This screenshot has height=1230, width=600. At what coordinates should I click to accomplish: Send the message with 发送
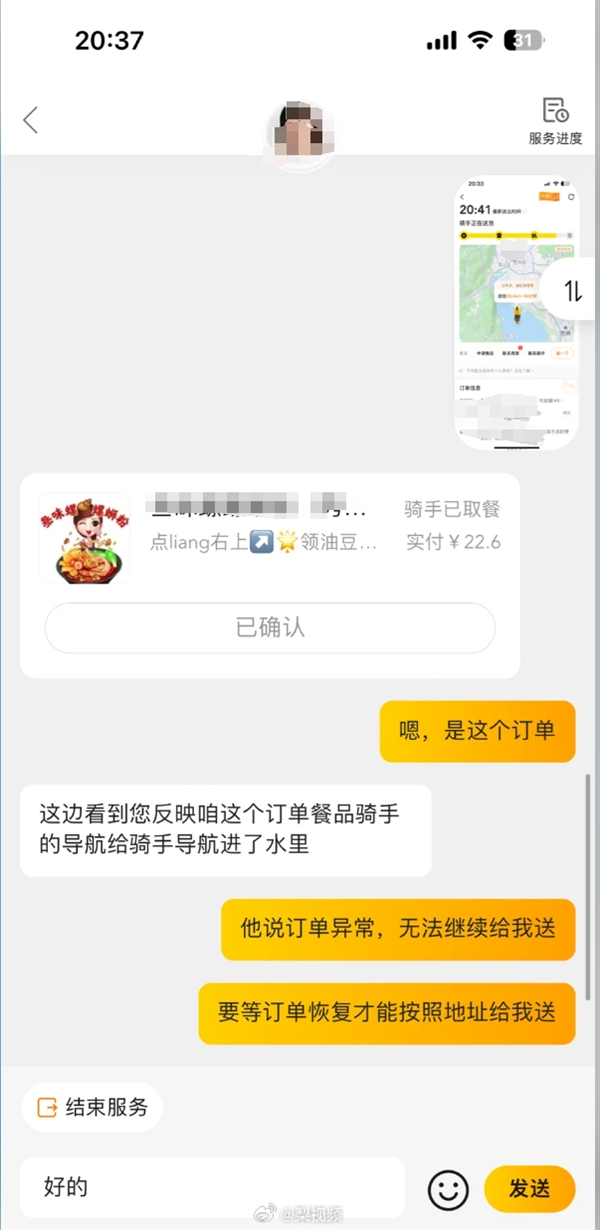tap(529, 1188)
